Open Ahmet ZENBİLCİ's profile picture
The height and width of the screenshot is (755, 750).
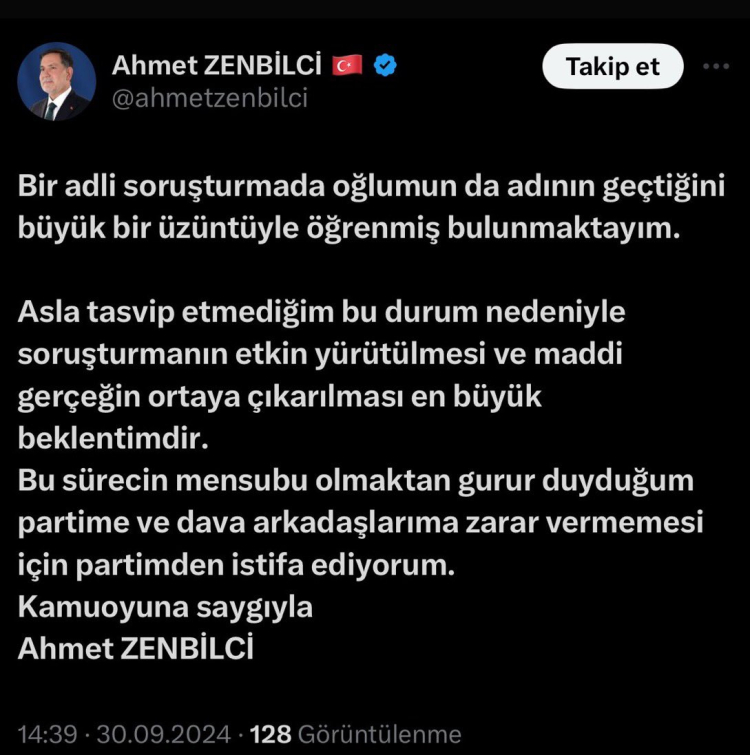(x=56, y=82)
